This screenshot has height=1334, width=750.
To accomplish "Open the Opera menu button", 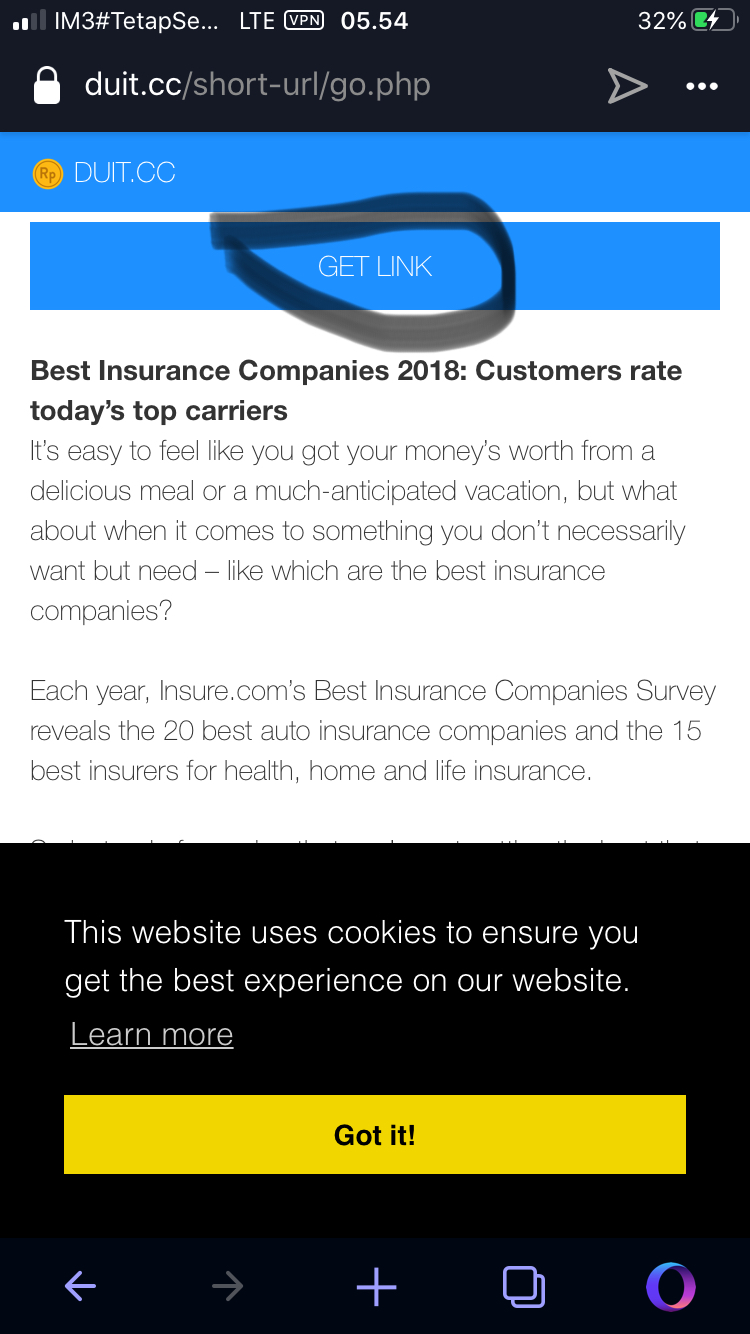I will point(670,1286).
